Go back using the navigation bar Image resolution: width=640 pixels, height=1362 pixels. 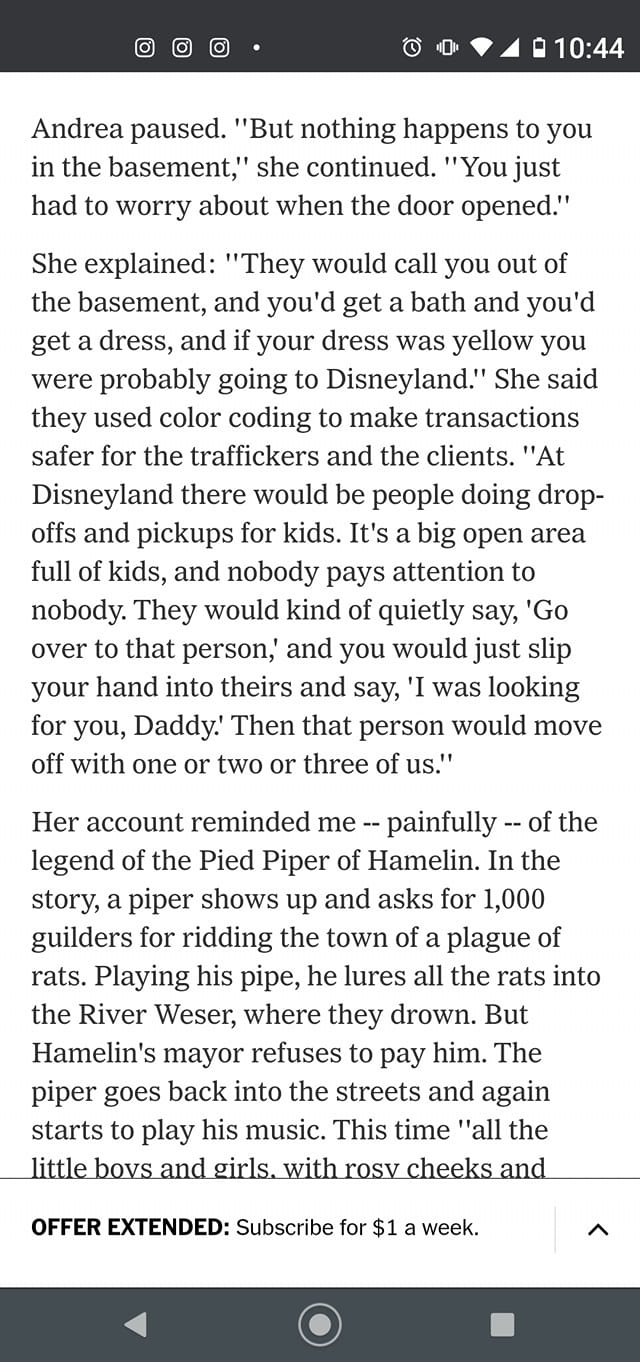135,1325
